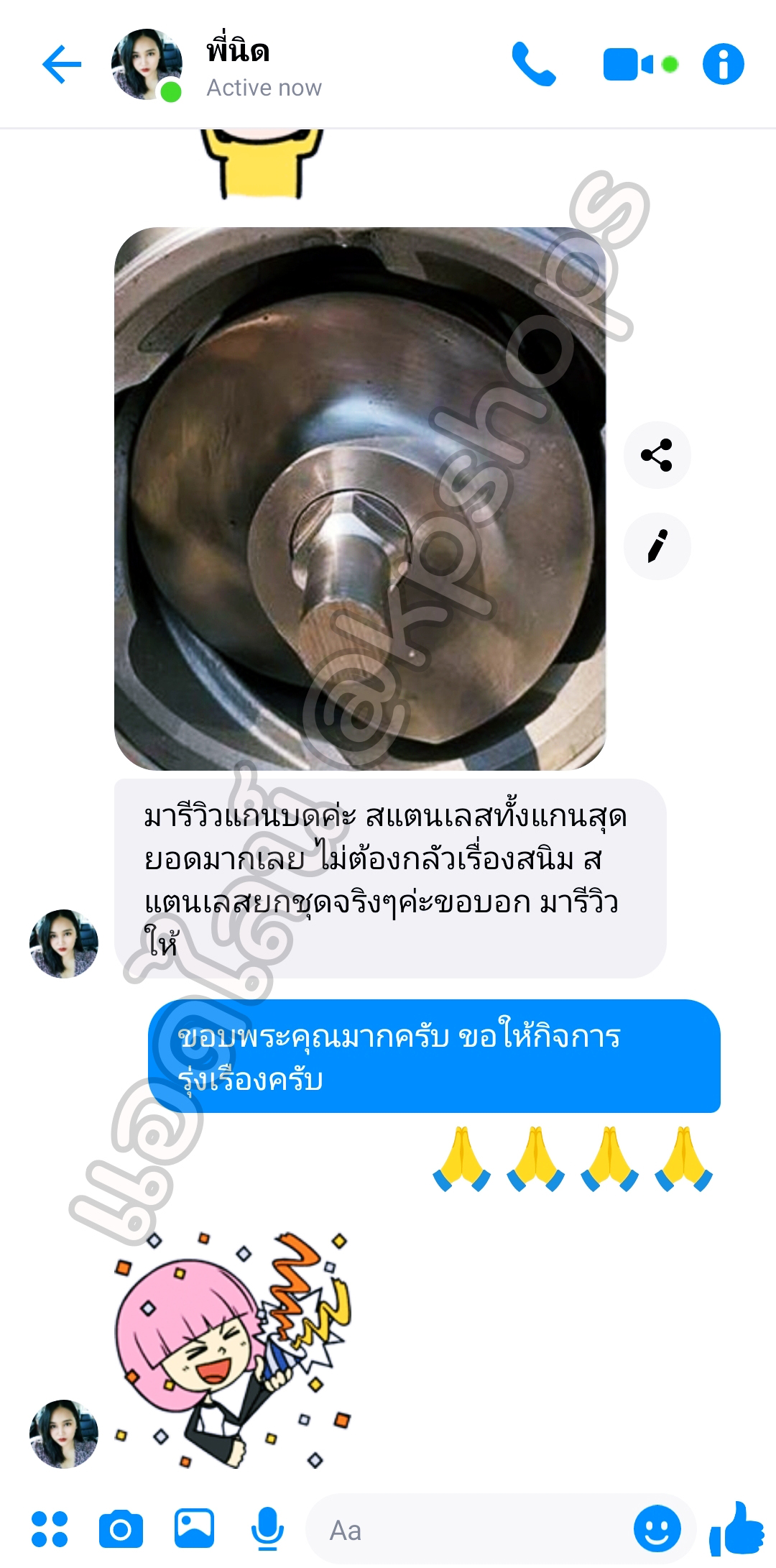Share the received photo
The image size is (776, 1568).
click(657, 455)
